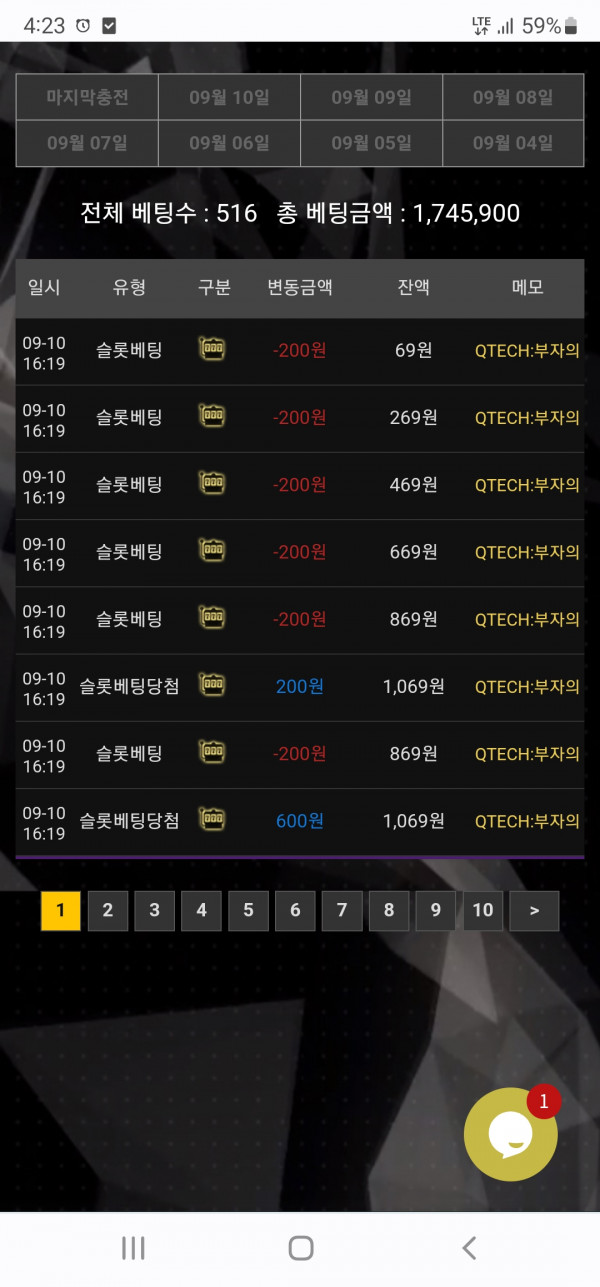This screenshot has width=600, height=1287.
Task: Go to page 10
Action: click(483, 910)
